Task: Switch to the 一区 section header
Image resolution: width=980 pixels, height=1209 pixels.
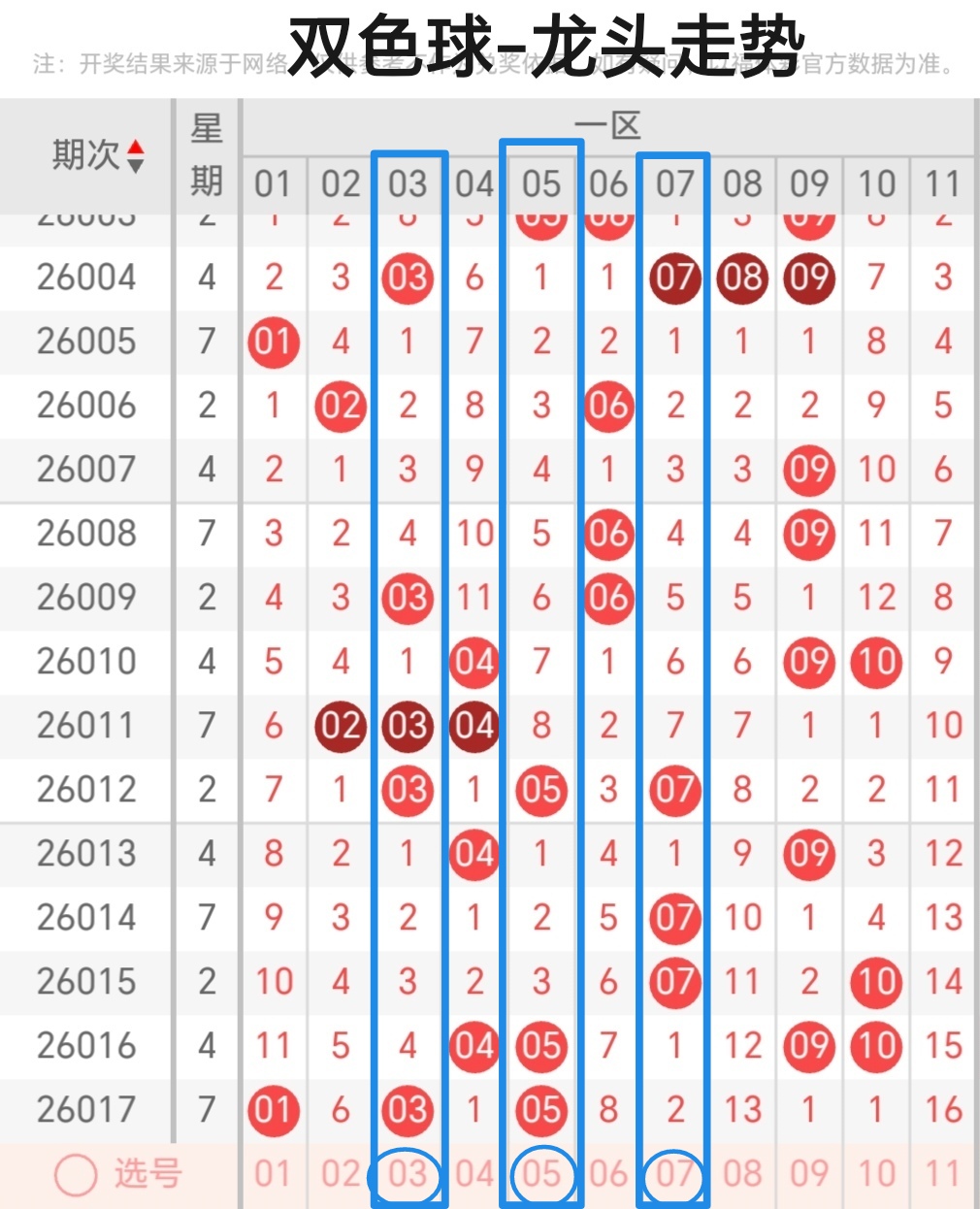Action: coord(605,122)
